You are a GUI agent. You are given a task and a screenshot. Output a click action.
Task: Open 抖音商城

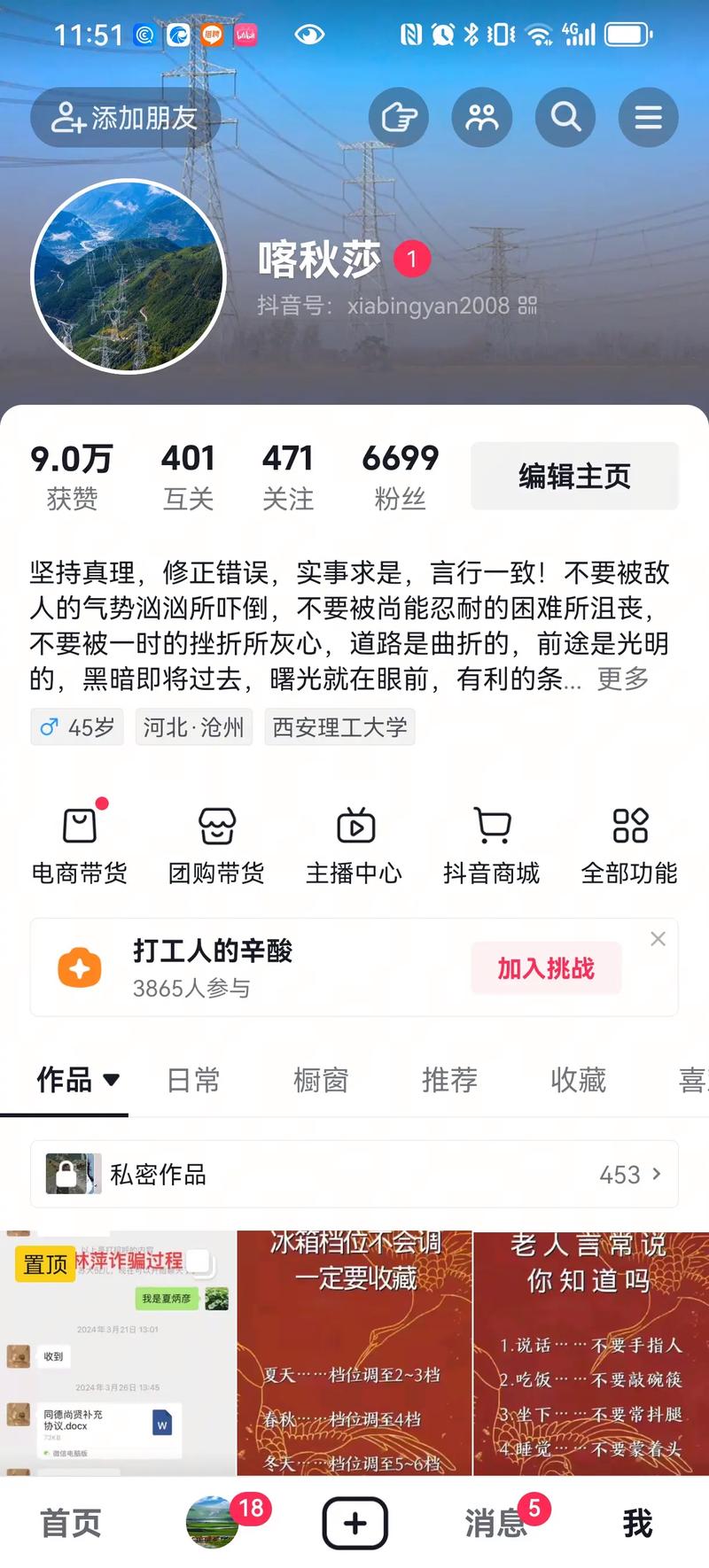coord(492,845)
